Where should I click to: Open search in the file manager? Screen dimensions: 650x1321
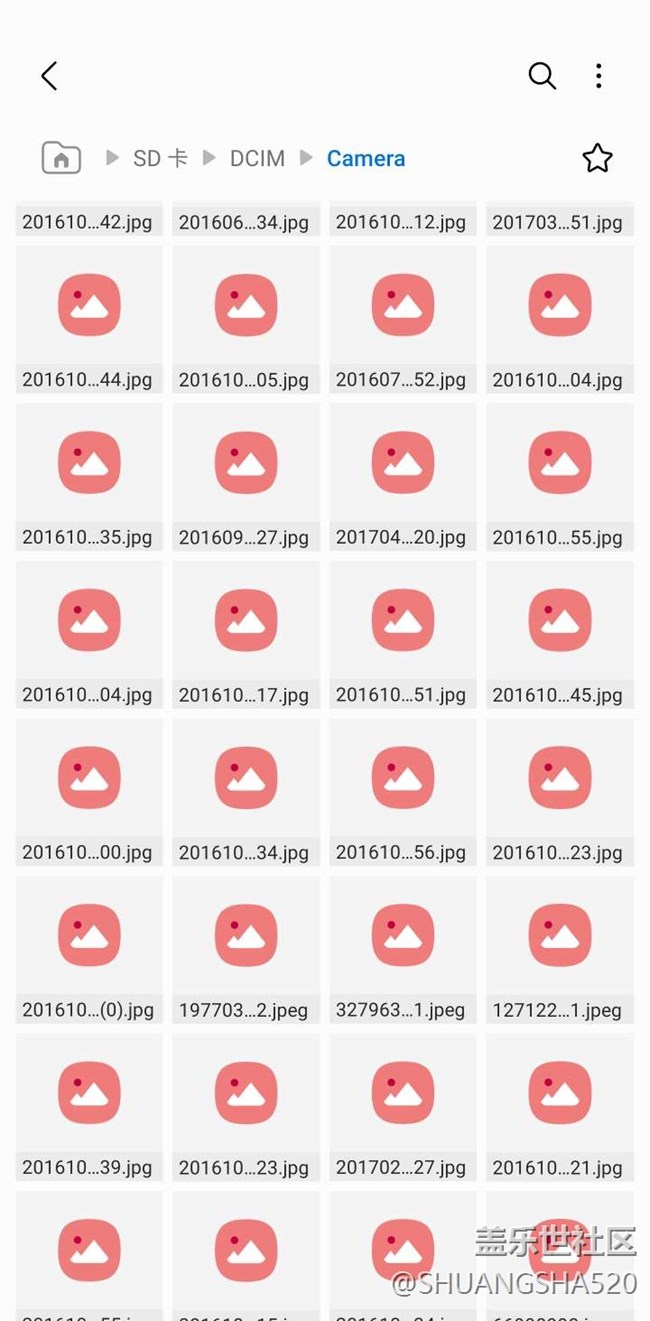(x=542, y=76)
